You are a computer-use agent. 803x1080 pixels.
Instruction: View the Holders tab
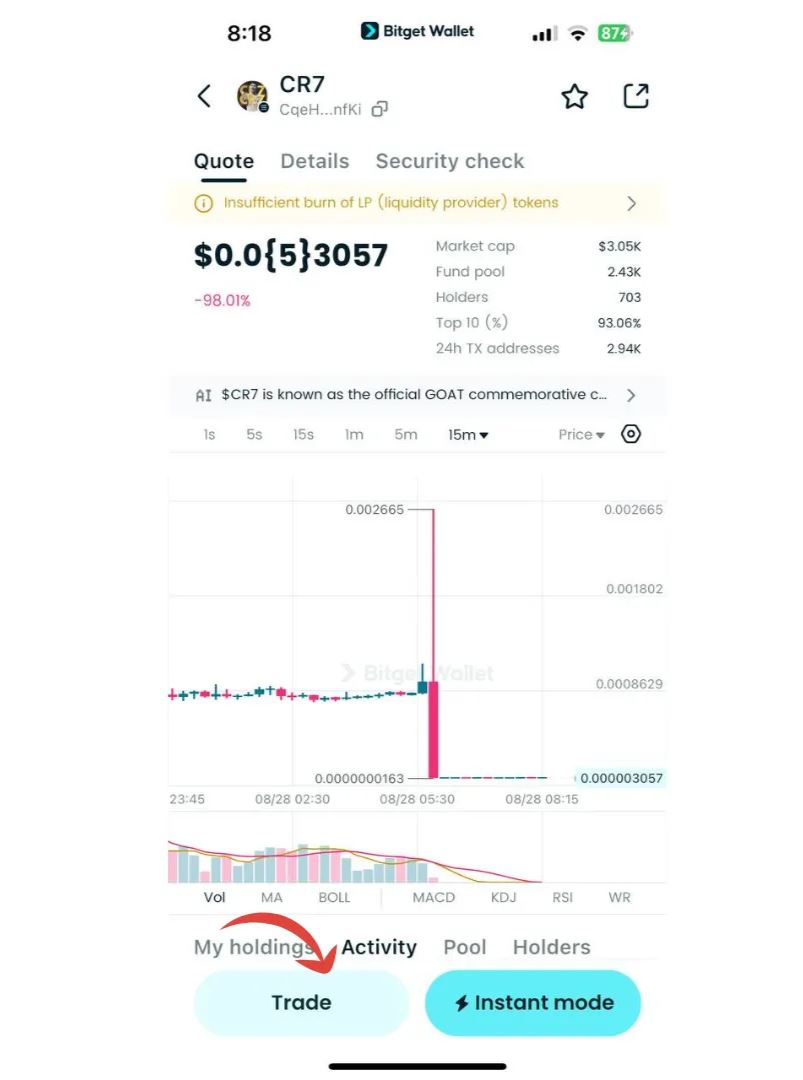pos(551,947)
